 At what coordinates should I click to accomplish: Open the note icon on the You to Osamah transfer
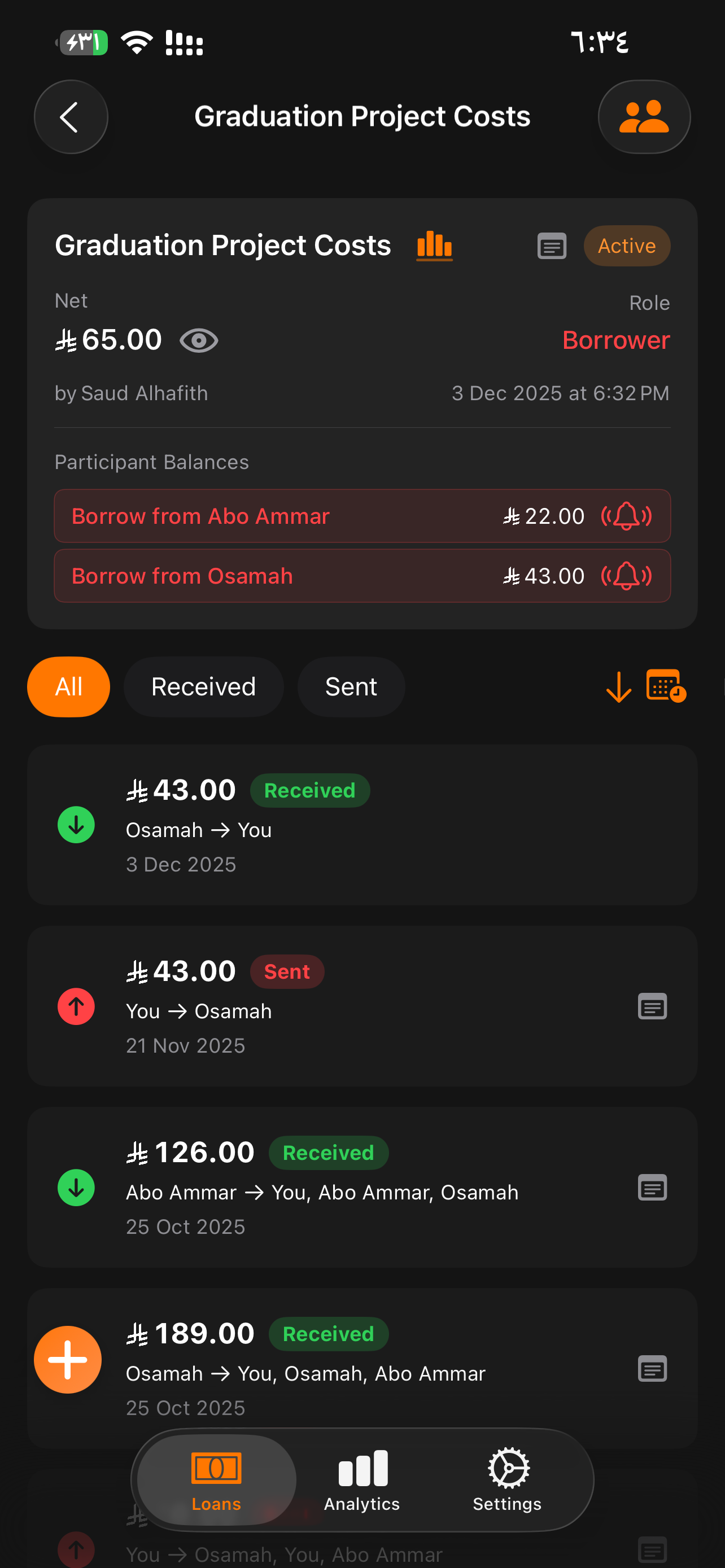pos(652,1007)
